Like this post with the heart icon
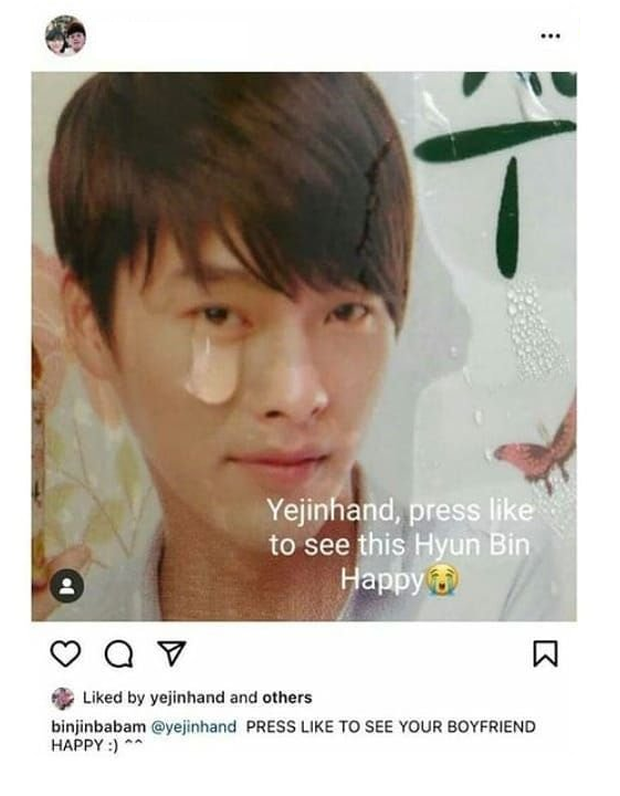The width and height of the screenshot is (620, 796). coord(65,654)
